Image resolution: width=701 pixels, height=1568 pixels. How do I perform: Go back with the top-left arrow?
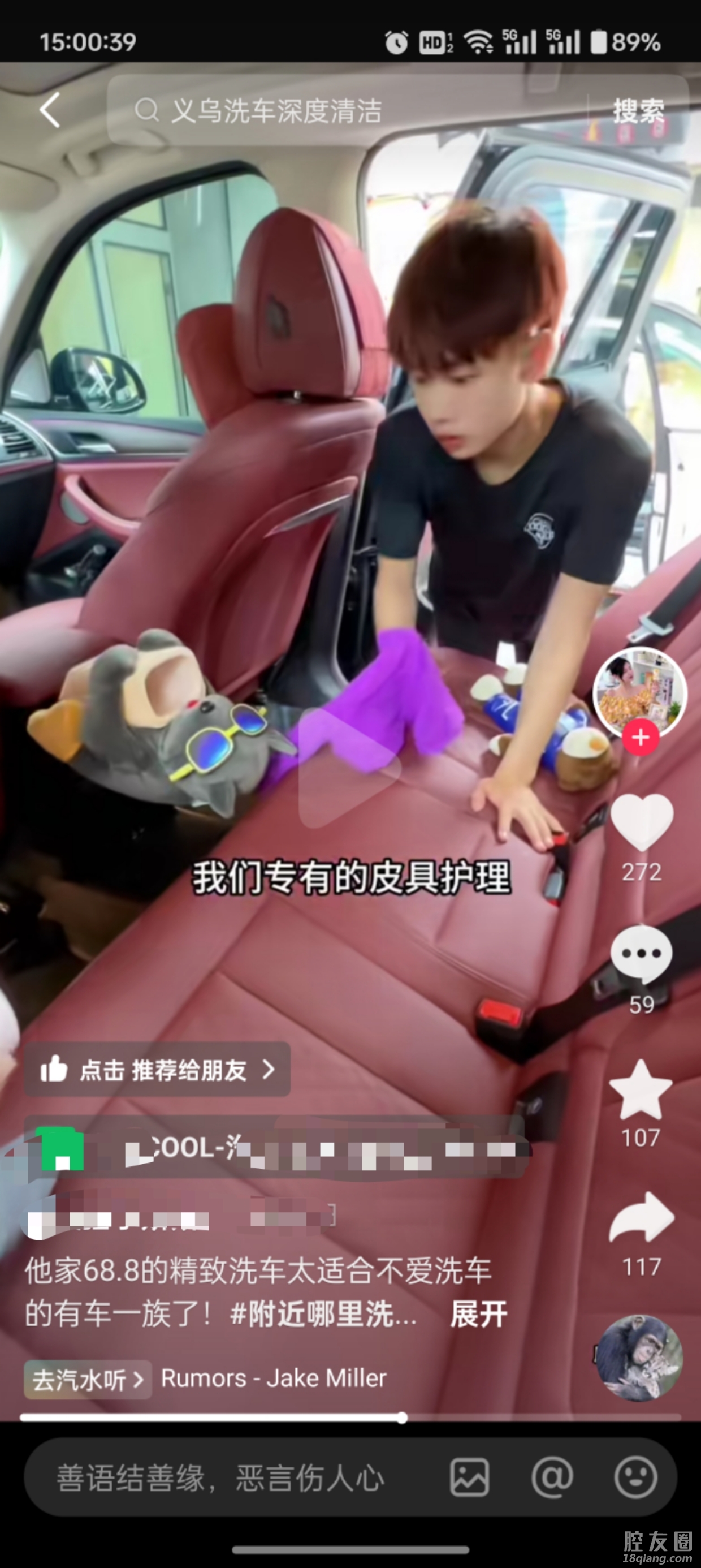[x=50, y=110]
